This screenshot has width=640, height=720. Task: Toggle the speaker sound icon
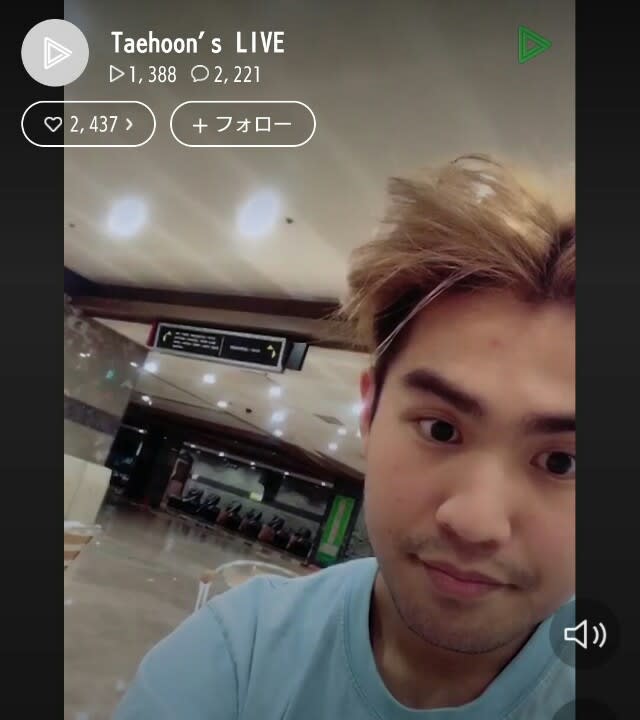point(584,634)
